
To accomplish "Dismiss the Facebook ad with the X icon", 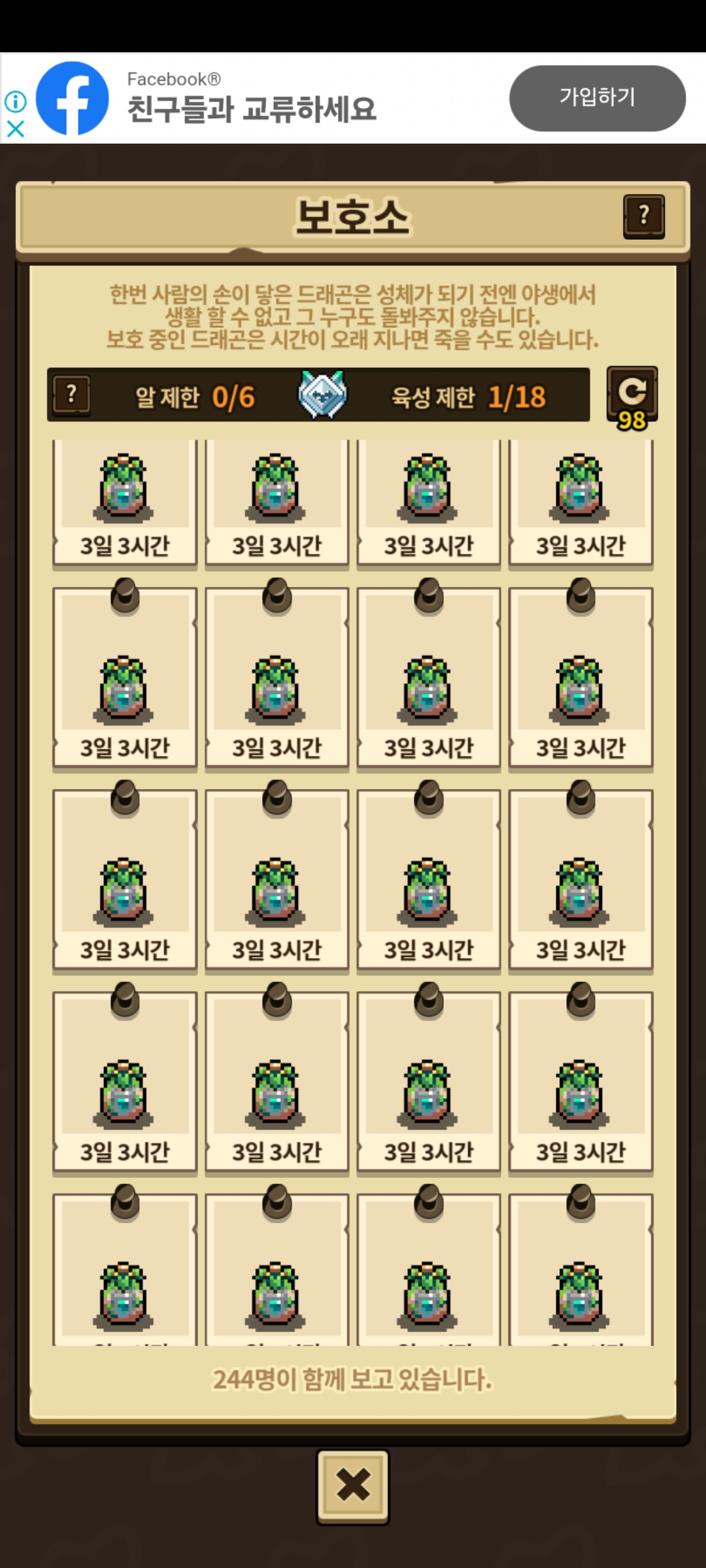I will [x=15, y=129].
